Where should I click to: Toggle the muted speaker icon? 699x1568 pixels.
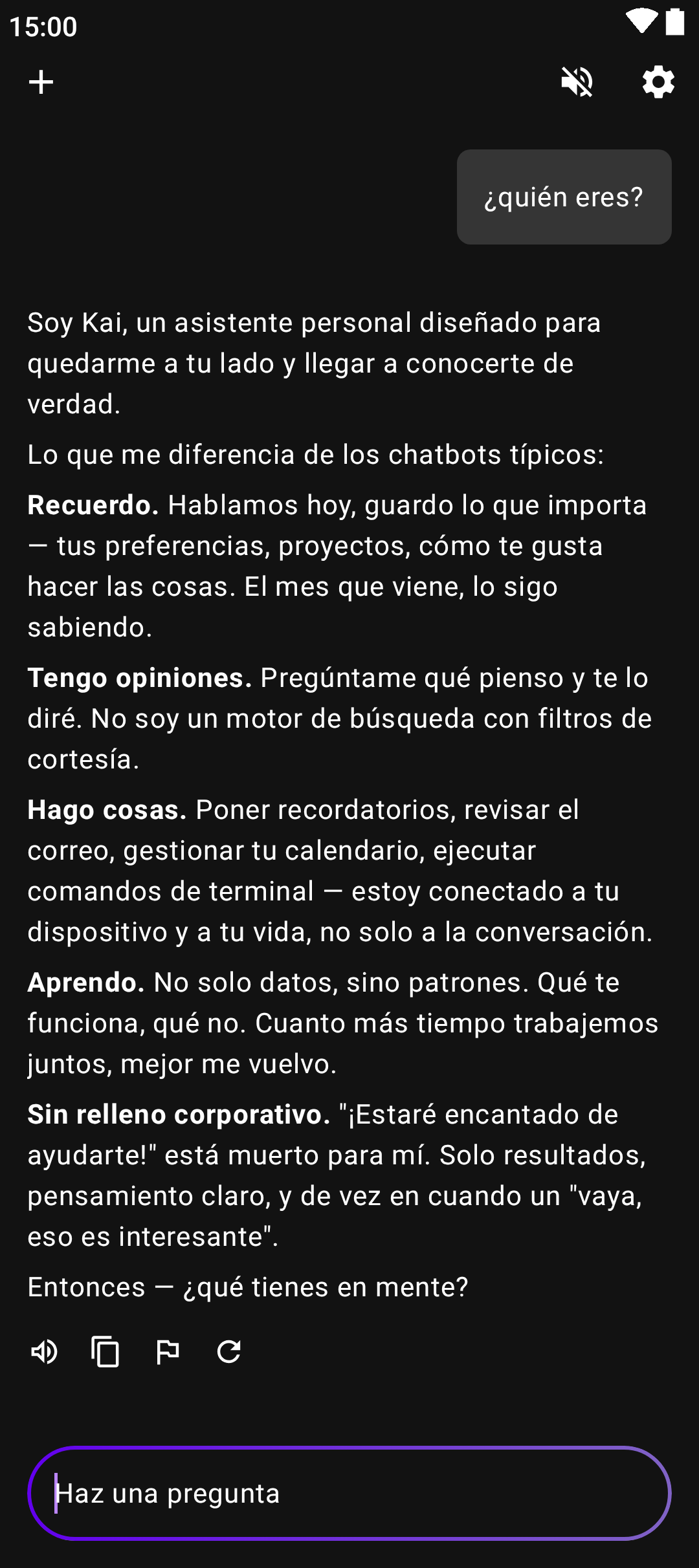tap(577, 82)
